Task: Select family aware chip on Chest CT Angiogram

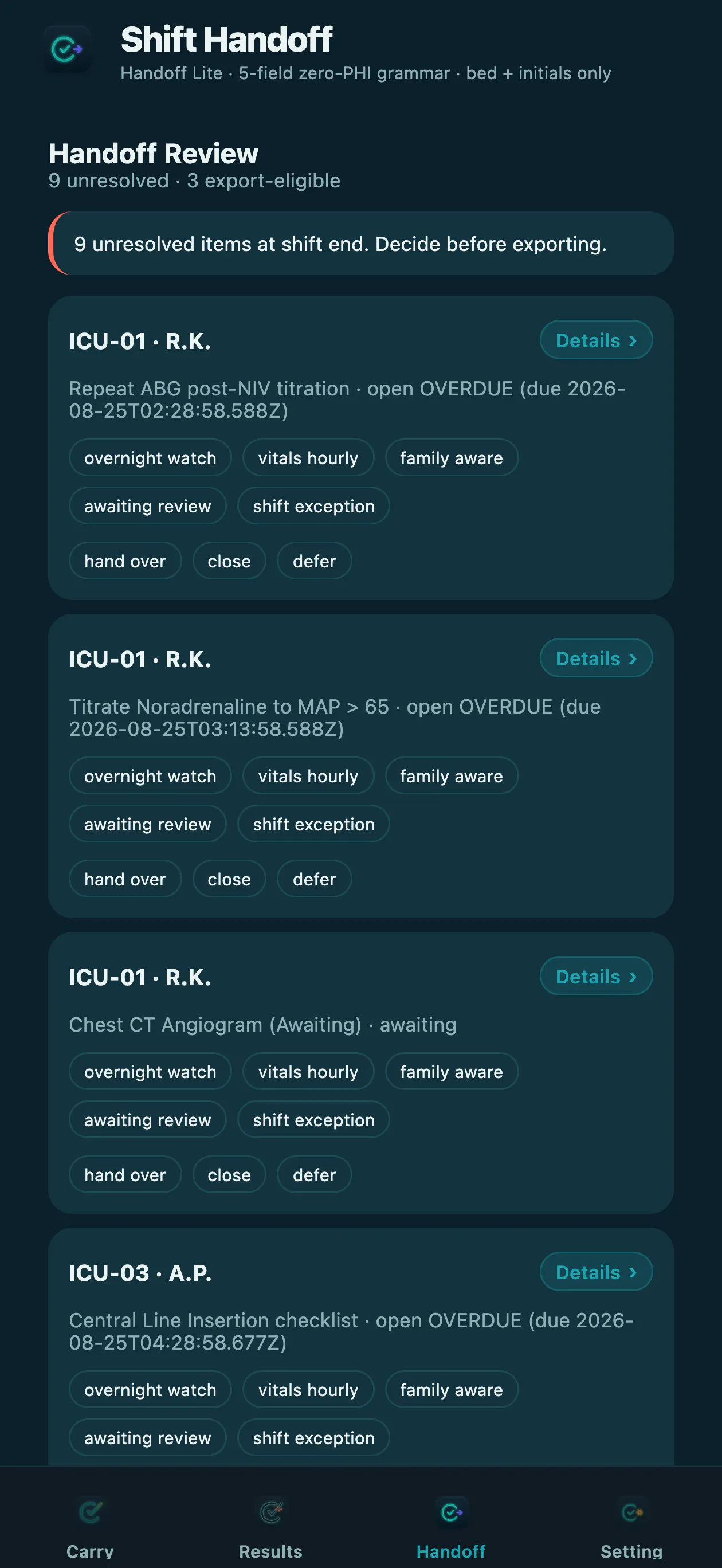Action: 452,1072
